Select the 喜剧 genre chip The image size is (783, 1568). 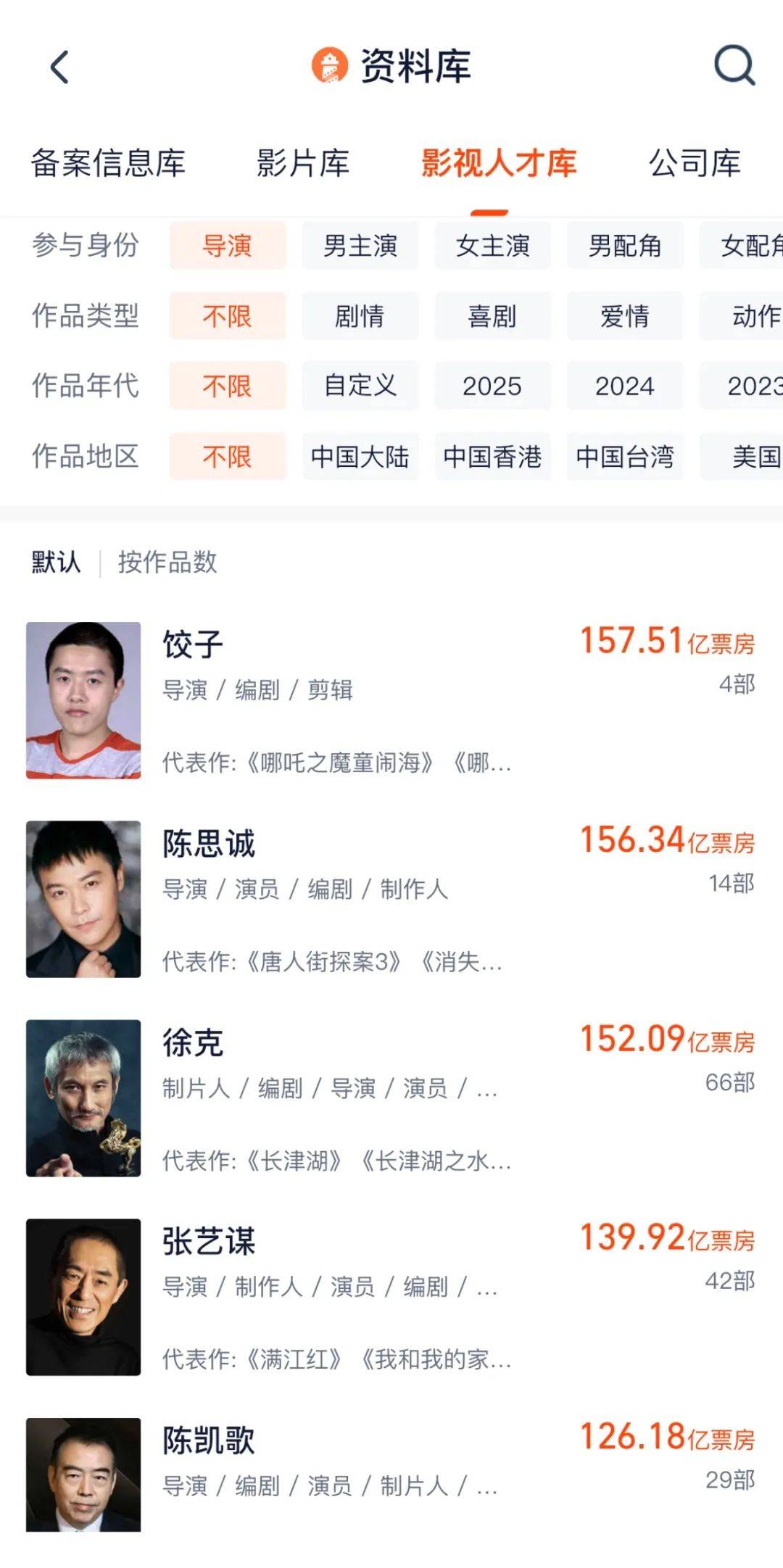[493, 316]
